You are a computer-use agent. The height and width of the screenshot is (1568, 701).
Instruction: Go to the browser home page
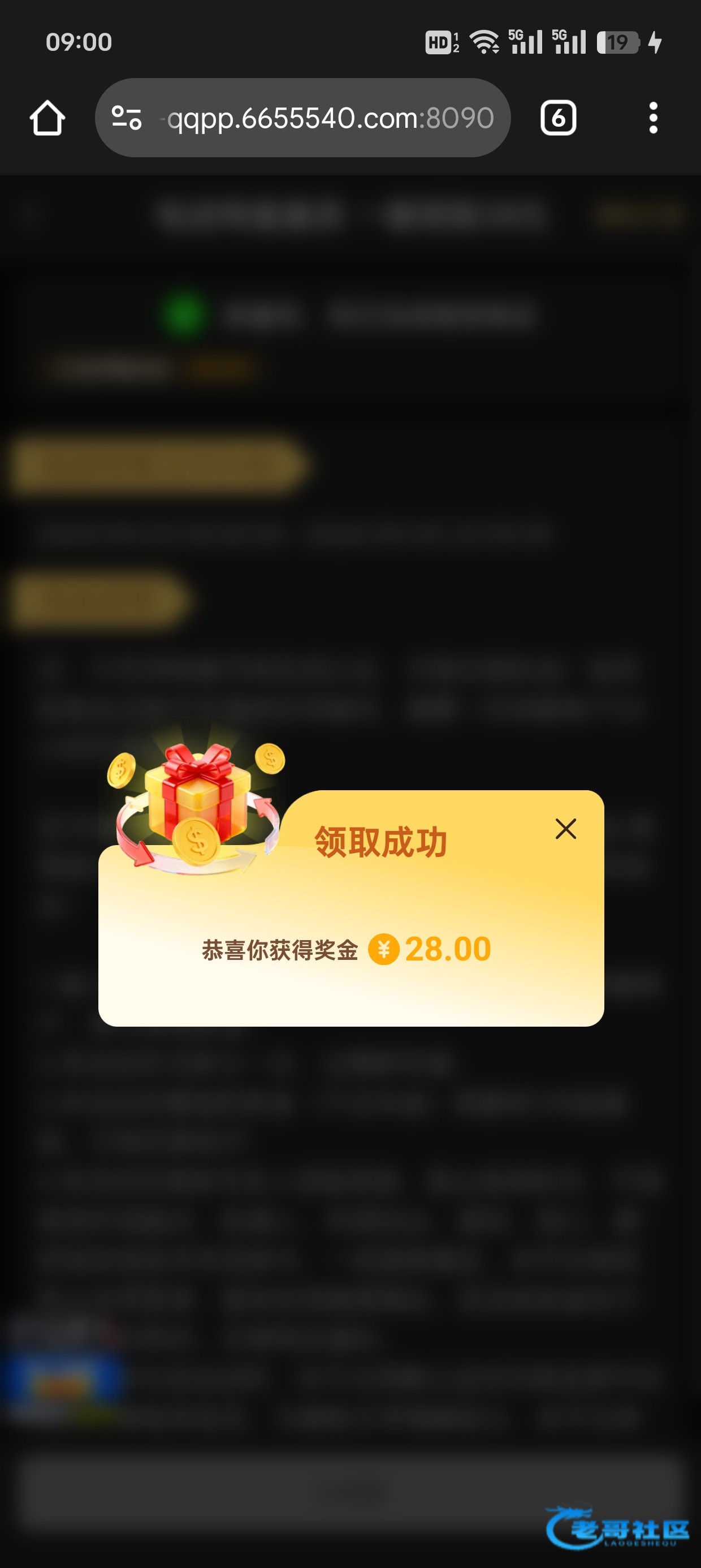[x=47, y=118]
